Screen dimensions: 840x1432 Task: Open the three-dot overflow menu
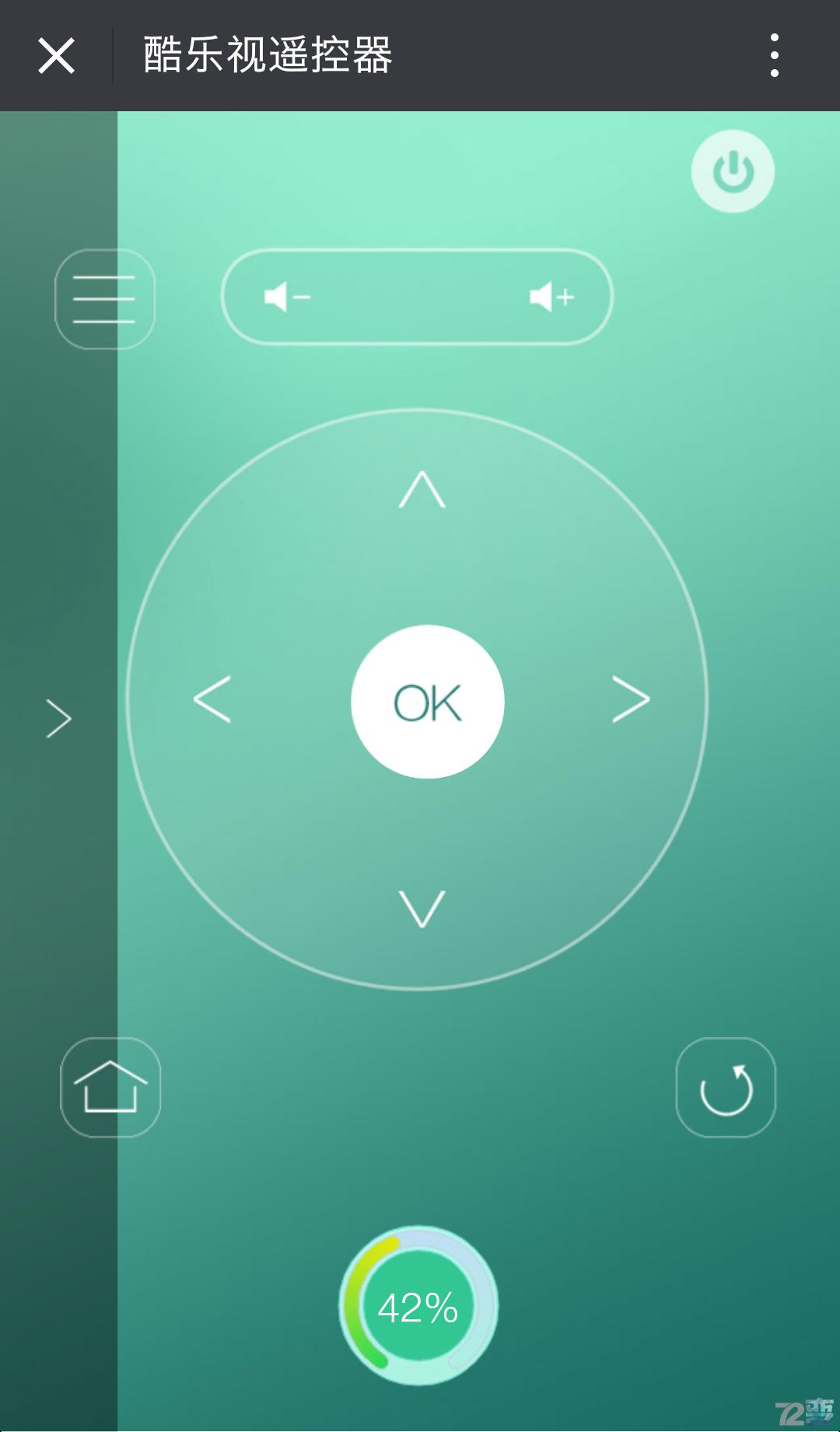[774, 55]
